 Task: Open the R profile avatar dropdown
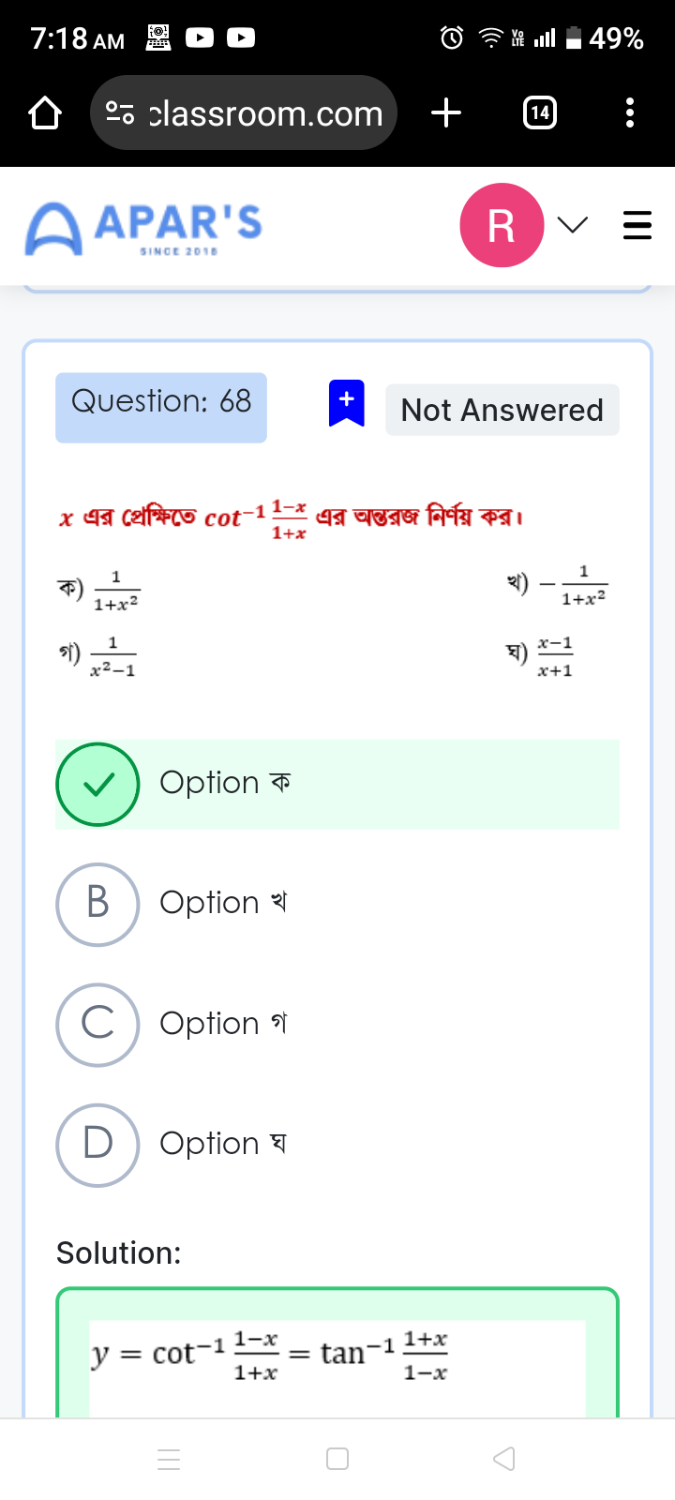click(x=502, y=226)
